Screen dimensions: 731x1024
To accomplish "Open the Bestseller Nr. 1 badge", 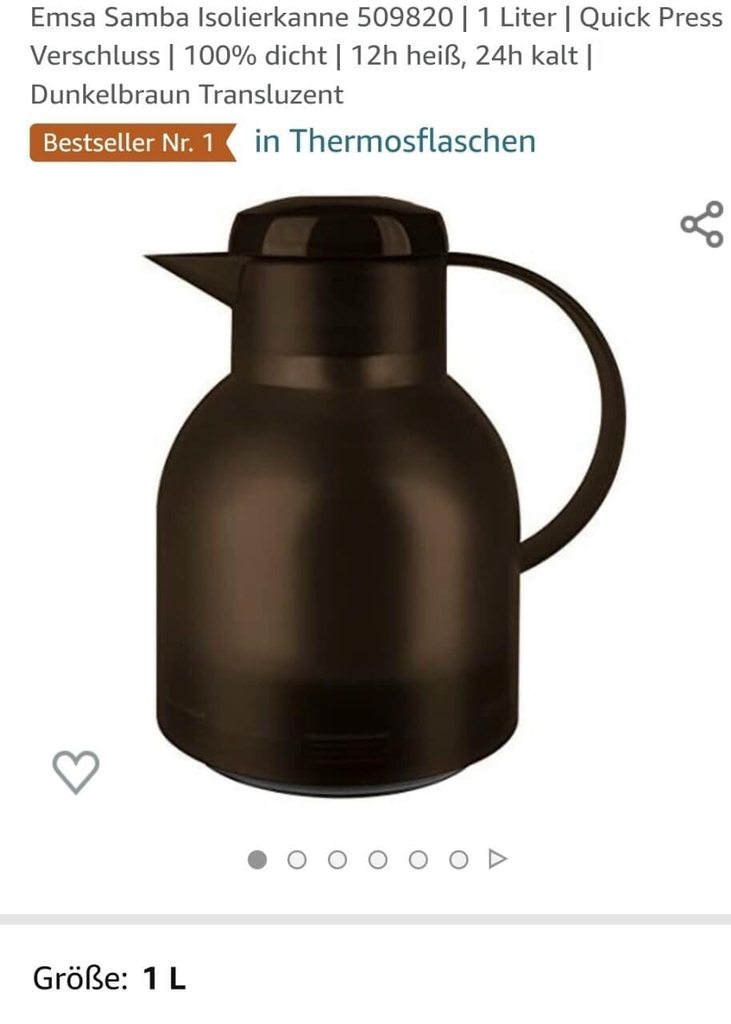I will pos(130,143).
